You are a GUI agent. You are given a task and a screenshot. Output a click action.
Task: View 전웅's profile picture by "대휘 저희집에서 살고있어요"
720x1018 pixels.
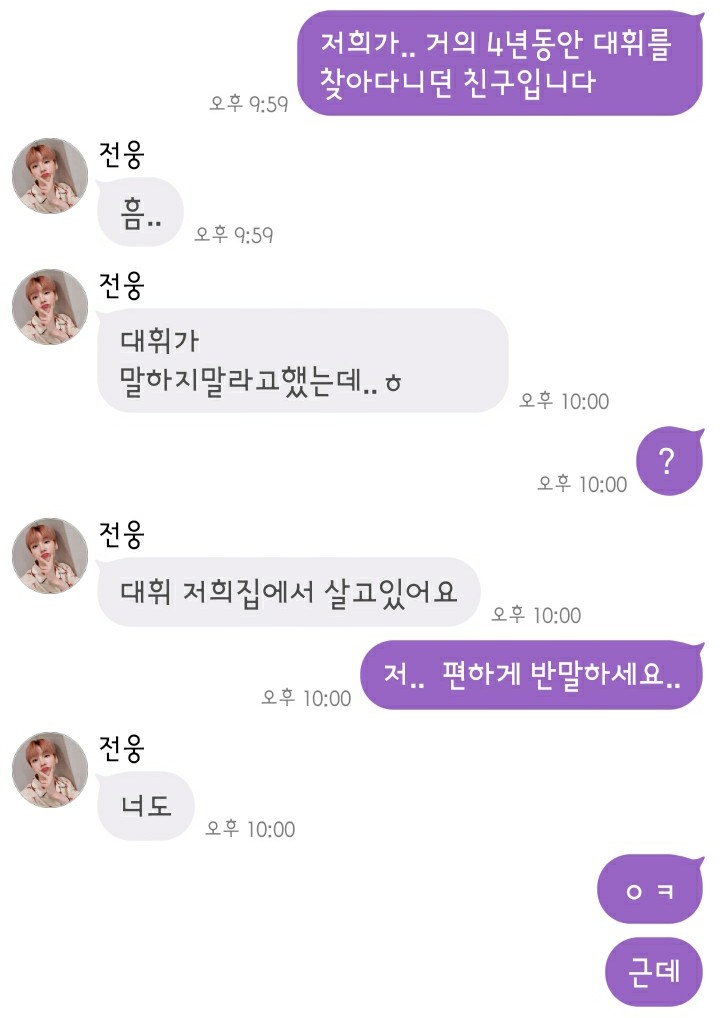50,556
